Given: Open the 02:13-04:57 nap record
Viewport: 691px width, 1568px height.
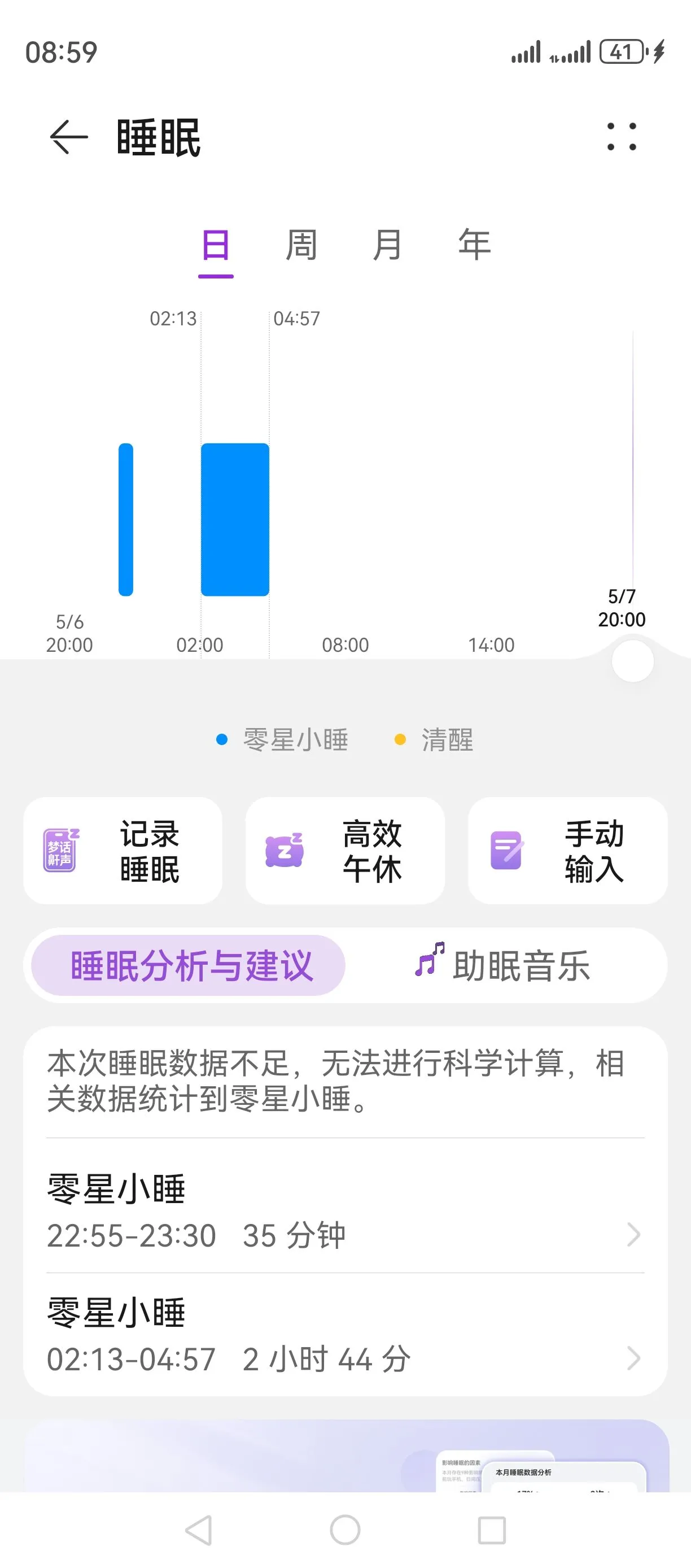Looking at the screenshot, I should [345, 1335].
